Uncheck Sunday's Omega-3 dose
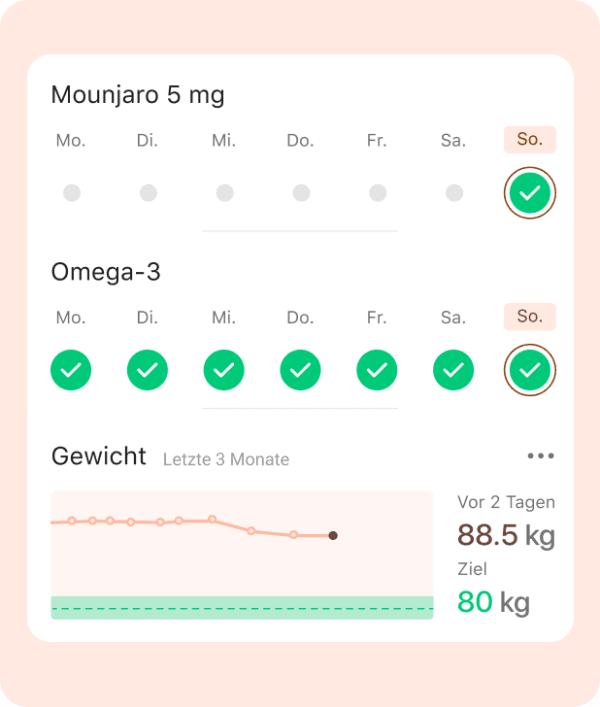Screen dimensions: 600x707 530,371
